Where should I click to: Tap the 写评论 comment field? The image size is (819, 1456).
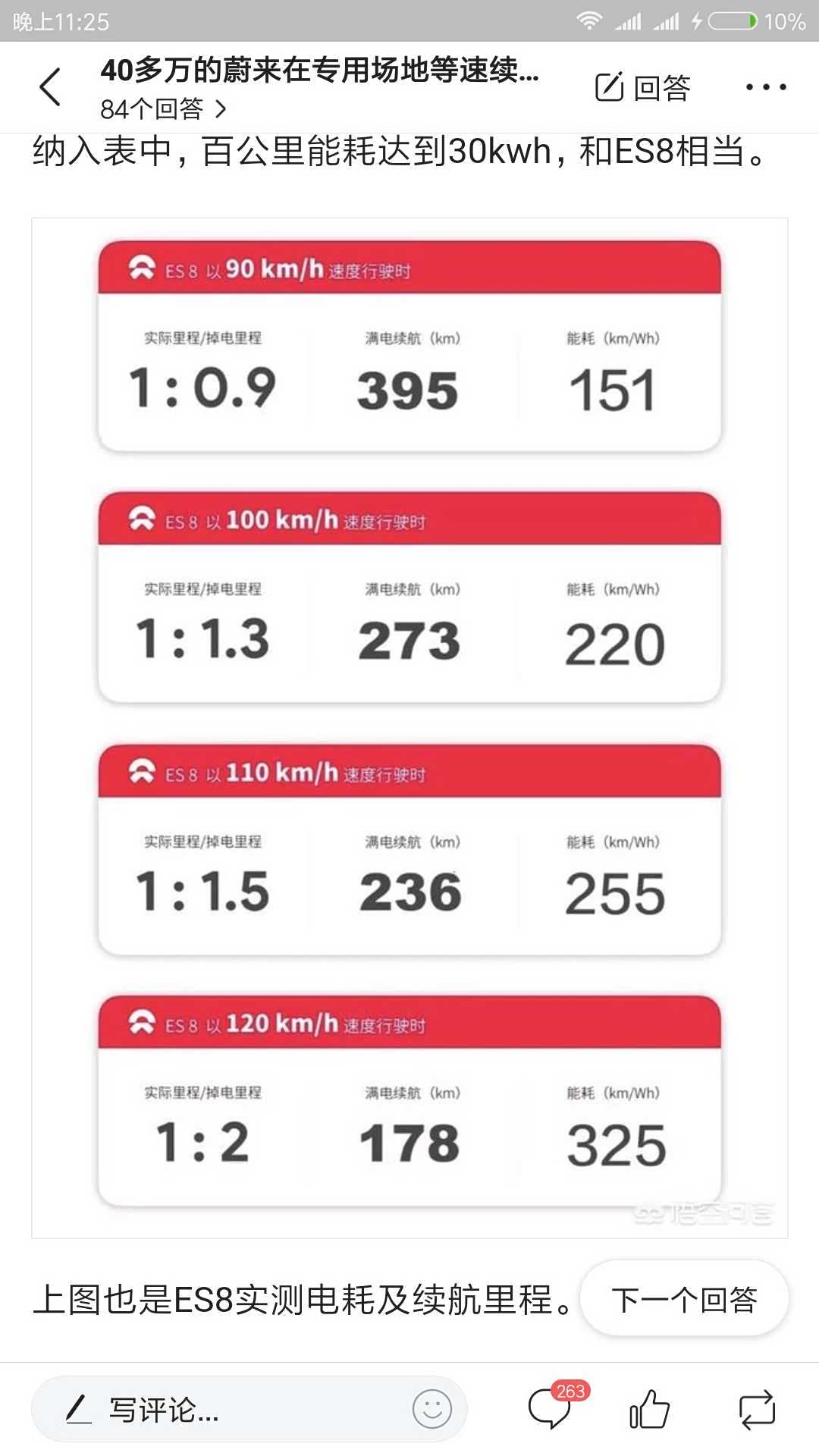(x=227, y=1410)
